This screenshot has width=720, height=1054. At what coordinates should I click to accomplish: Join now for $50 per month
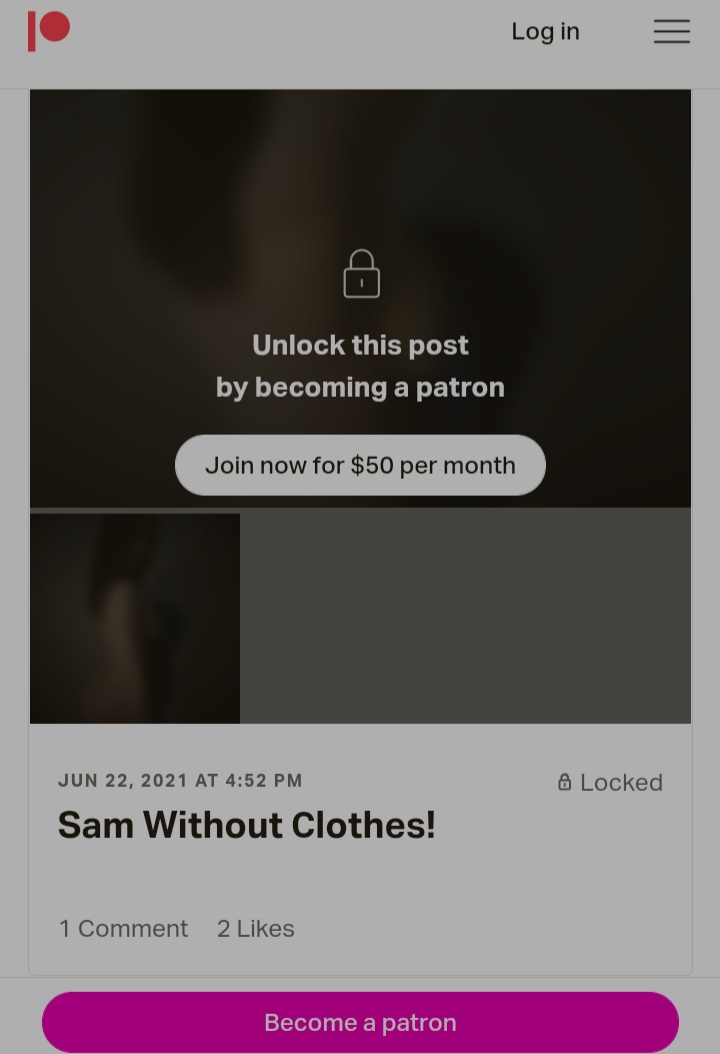tap(360, 465)
